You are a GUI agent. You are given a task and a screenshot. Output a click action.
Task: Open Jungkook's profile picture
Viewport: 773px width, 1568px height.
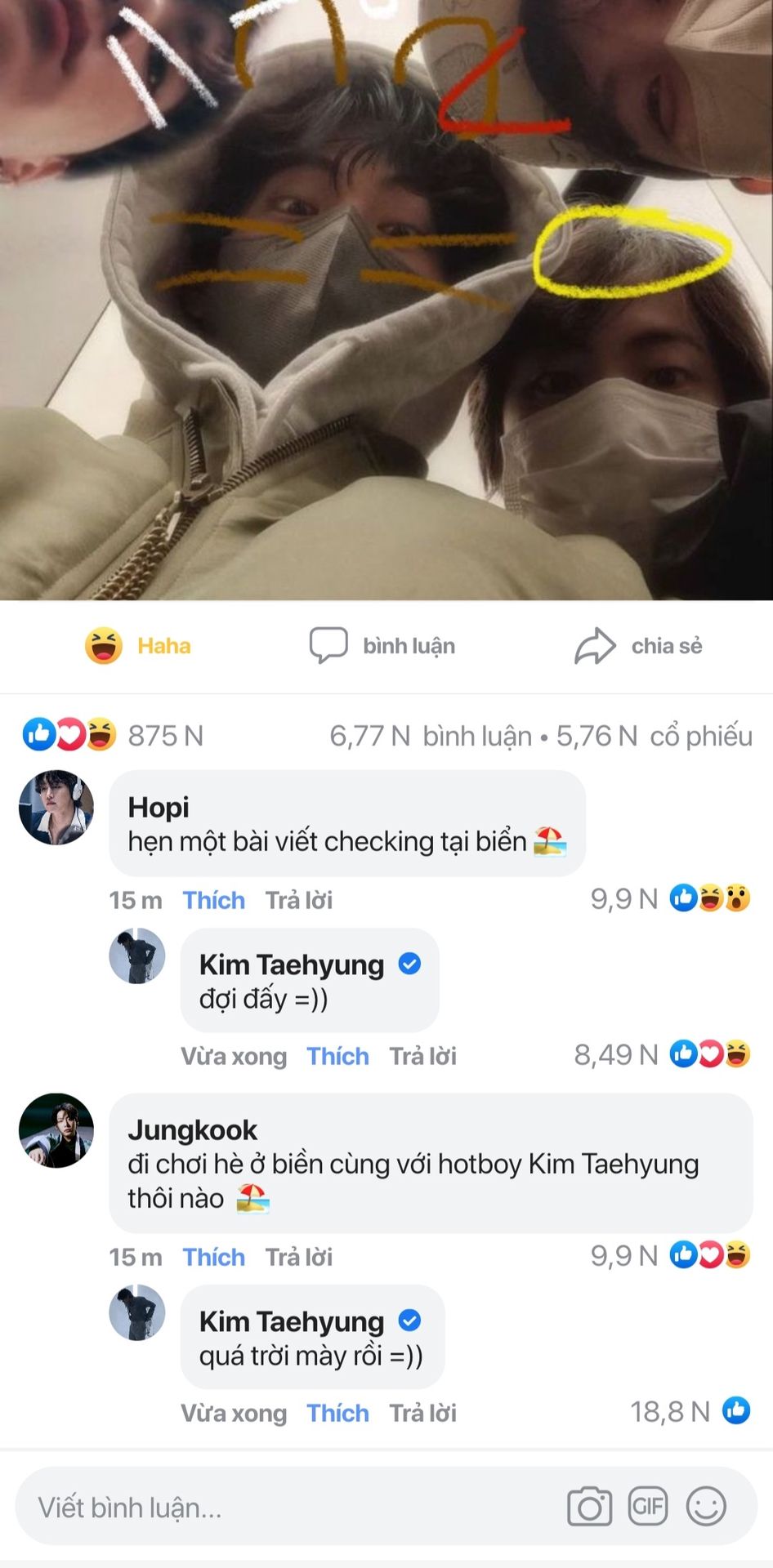pyautogui.click(x=56, y=1130)
